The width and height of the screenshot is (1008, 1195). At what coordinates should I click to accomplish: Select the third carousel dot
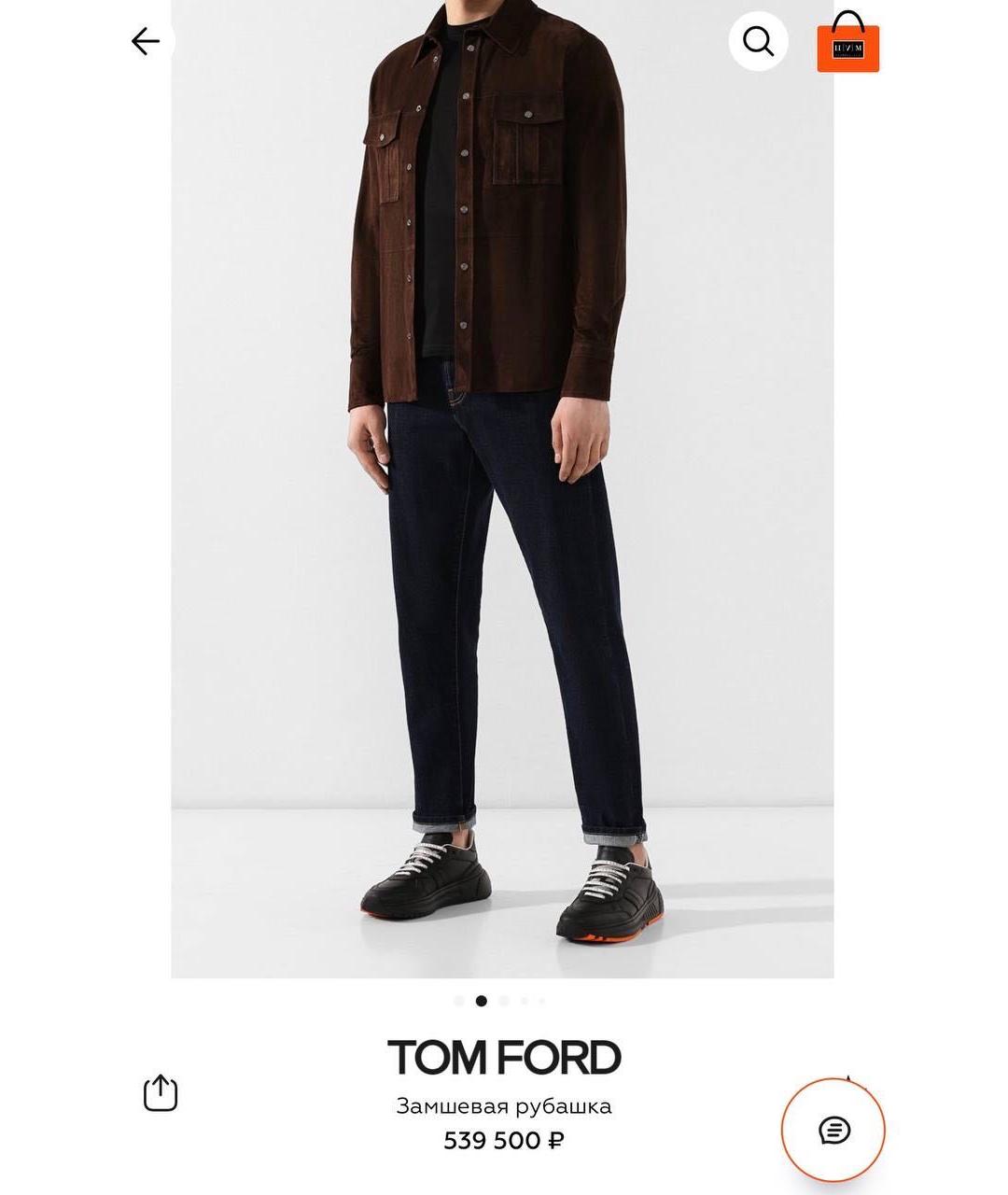pos(503,999)
